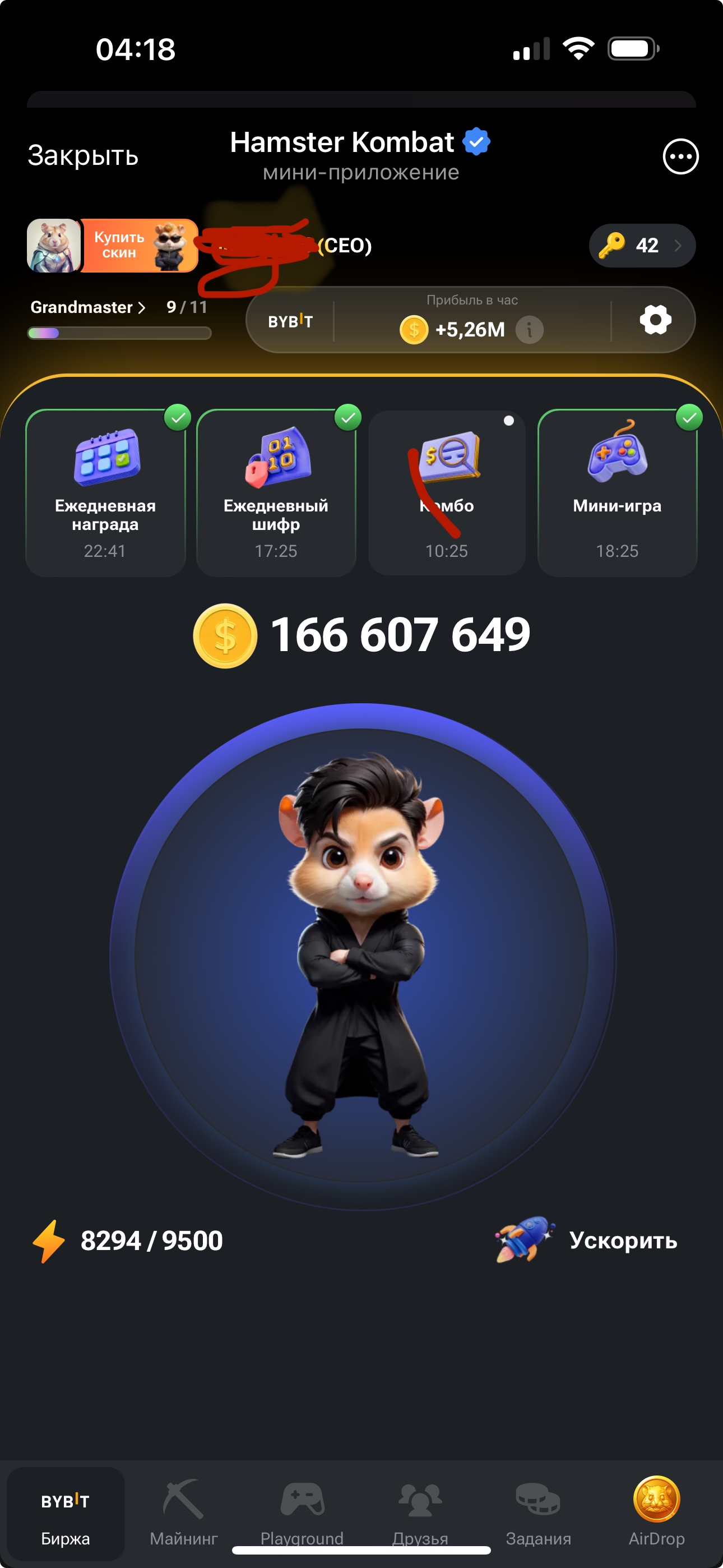Tap the Купить скин button
This screenshot has width=723, height=1568.
pyautogui.click(x=140, y=245)
